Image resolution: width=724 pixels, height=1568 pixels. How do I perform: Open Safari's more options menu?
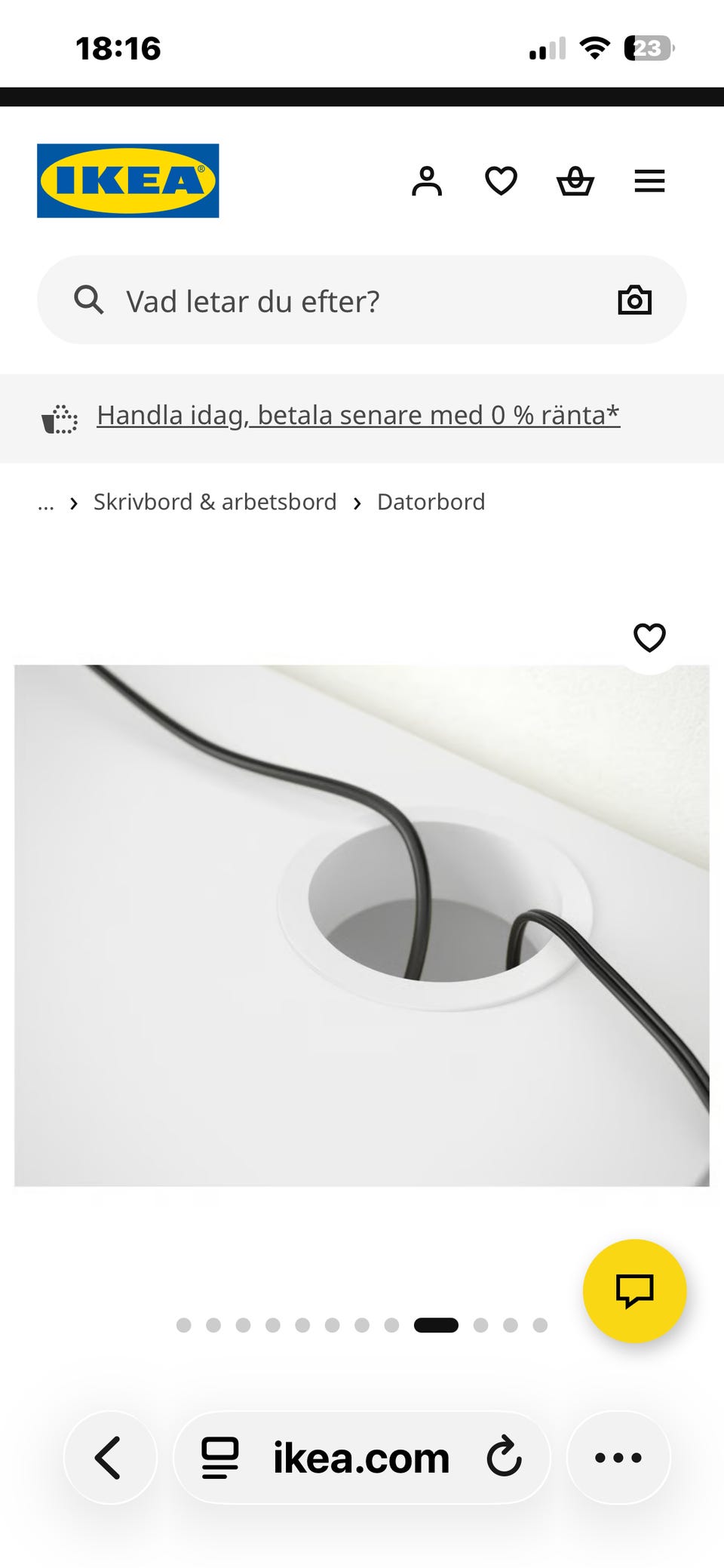617,1457
